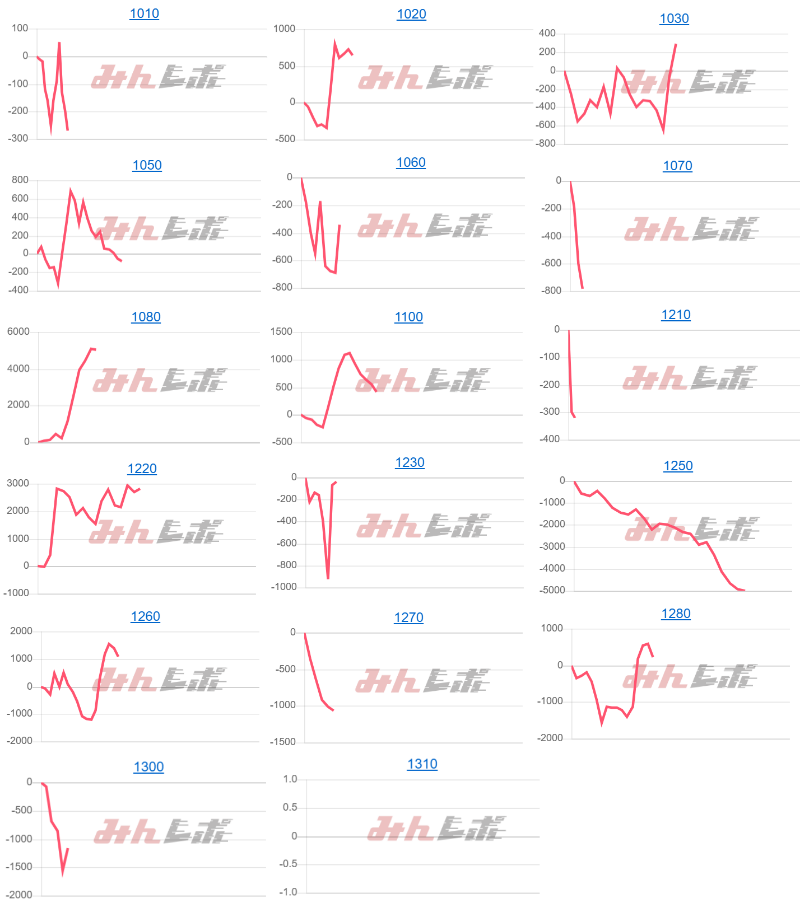This screenshot has height=908, width=800.
Task: Tap the 1100 title link
Action: click(x=409, y=317)
